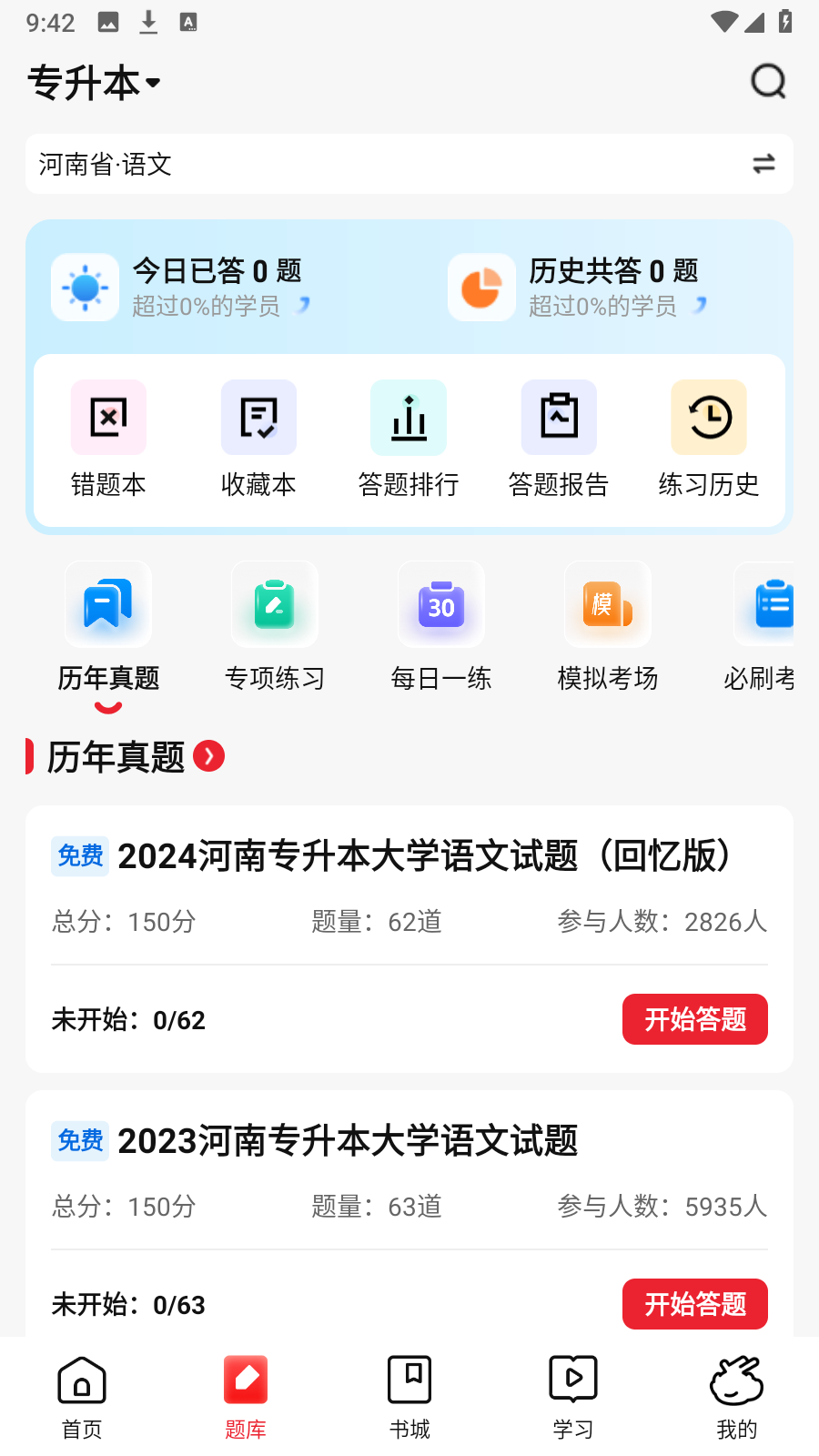
Task: Open 收藏本 favorites notebook
Action: point(258,439)
